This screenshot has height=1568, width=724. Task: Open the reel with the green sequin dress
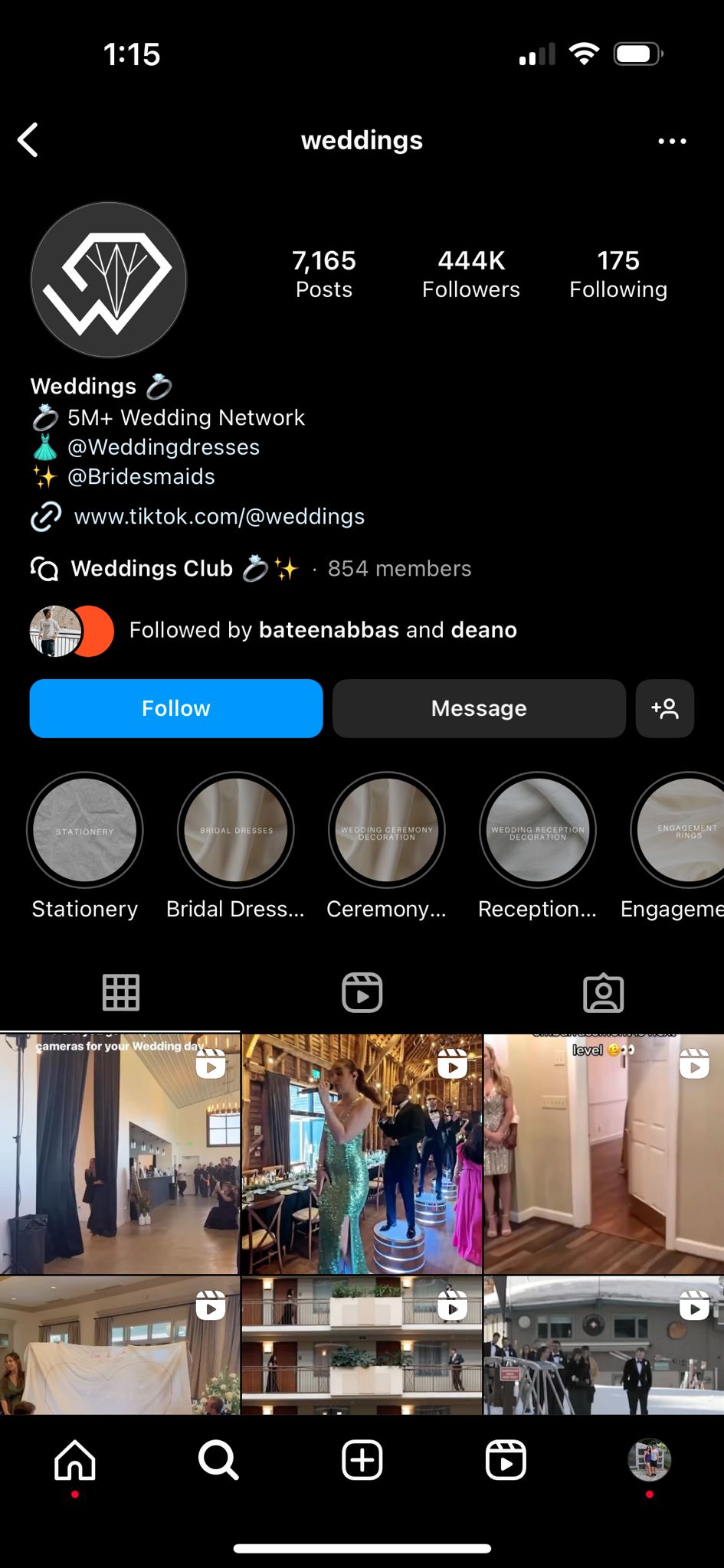[x=362, y=1154]
